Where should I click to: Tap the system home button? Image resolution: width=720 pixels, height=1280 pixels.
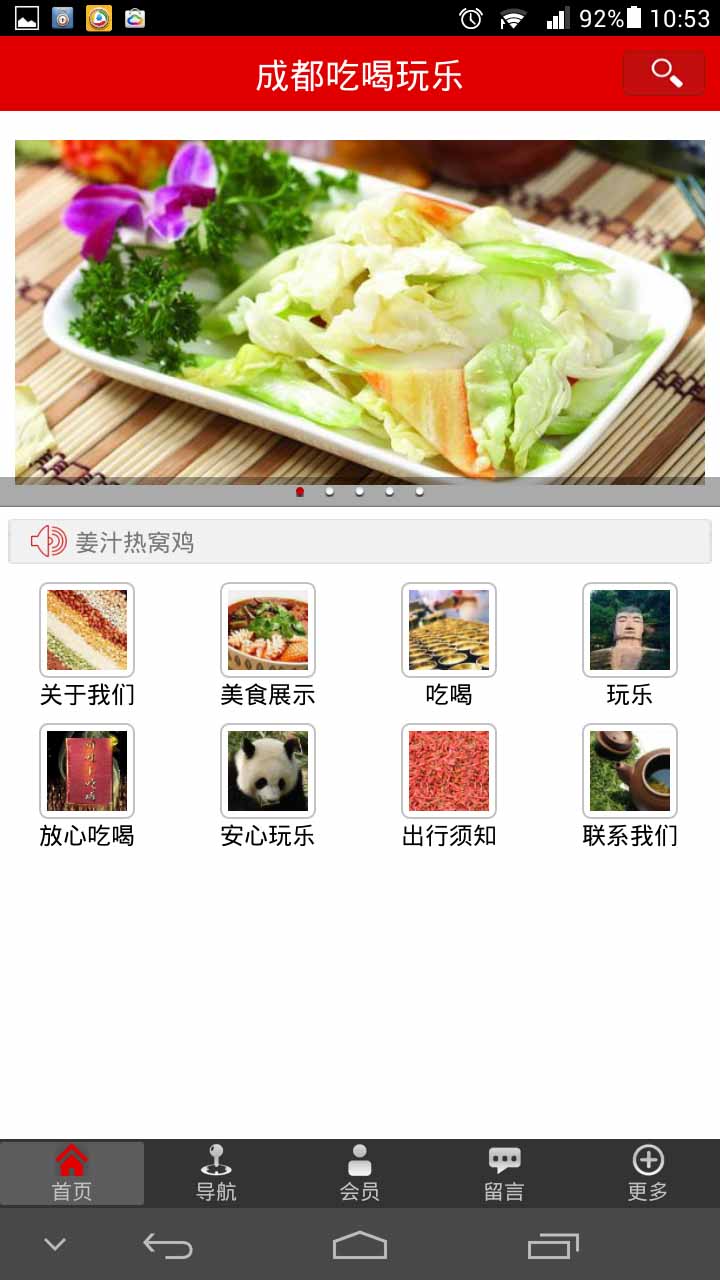tap(360, 1245)
